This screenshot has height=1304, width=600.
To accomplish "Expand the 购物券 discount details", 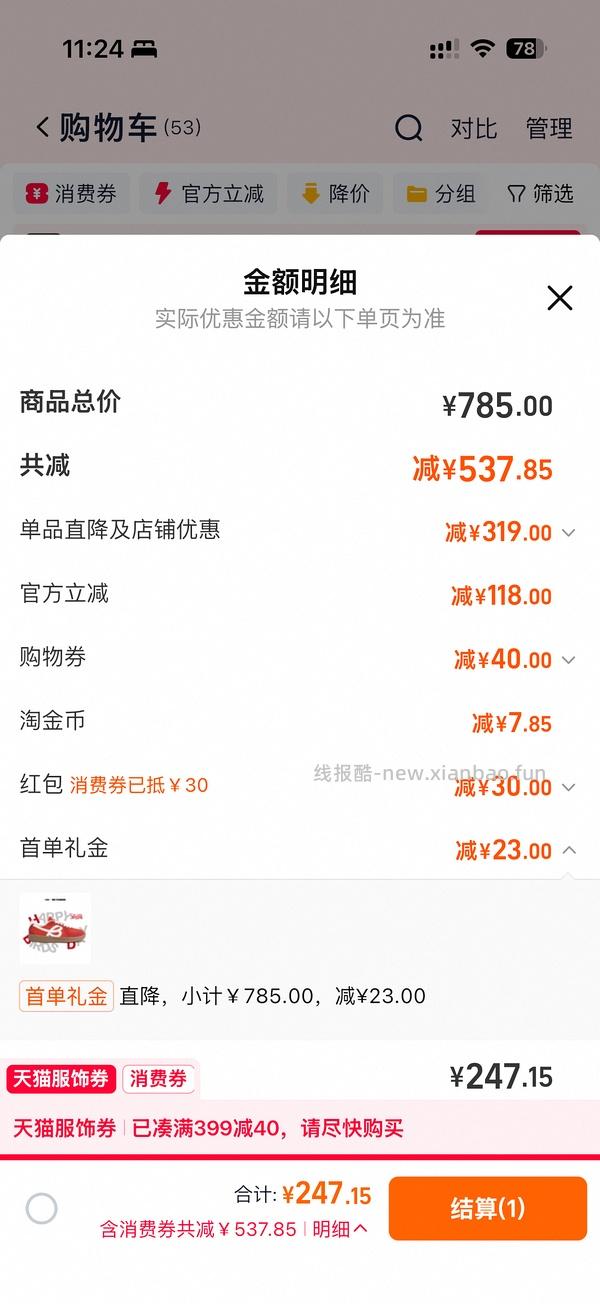I will tap(568, 659).
